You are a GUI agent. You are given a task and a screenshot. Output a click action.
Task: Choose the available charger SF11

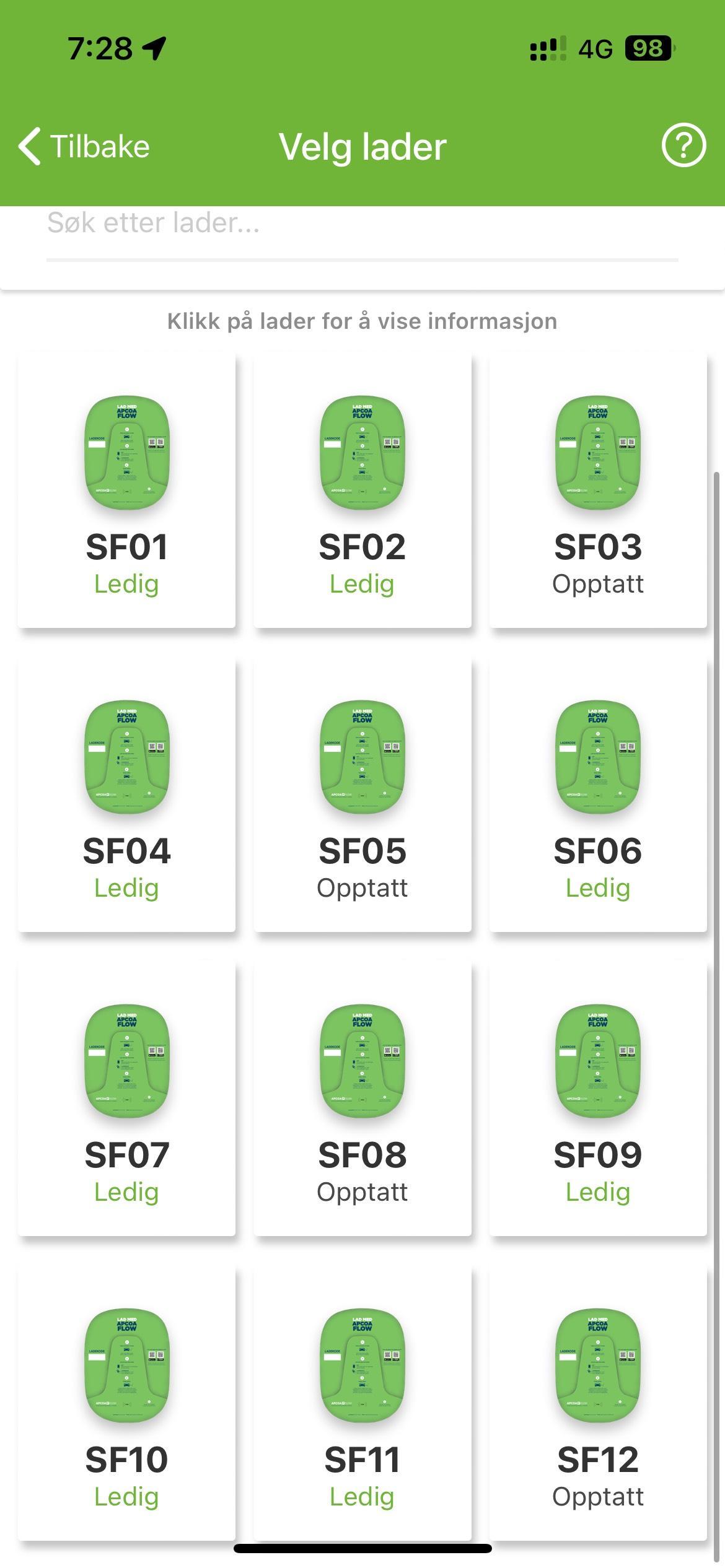(x=362, y=1403)
